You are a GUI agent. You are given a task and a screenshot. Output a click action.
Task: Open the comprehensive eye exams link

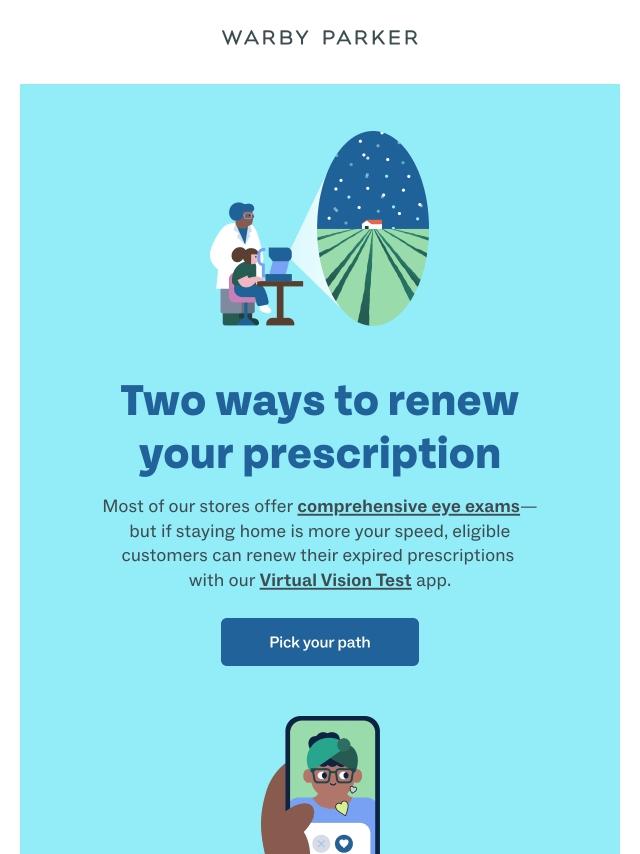coord(408,506)
